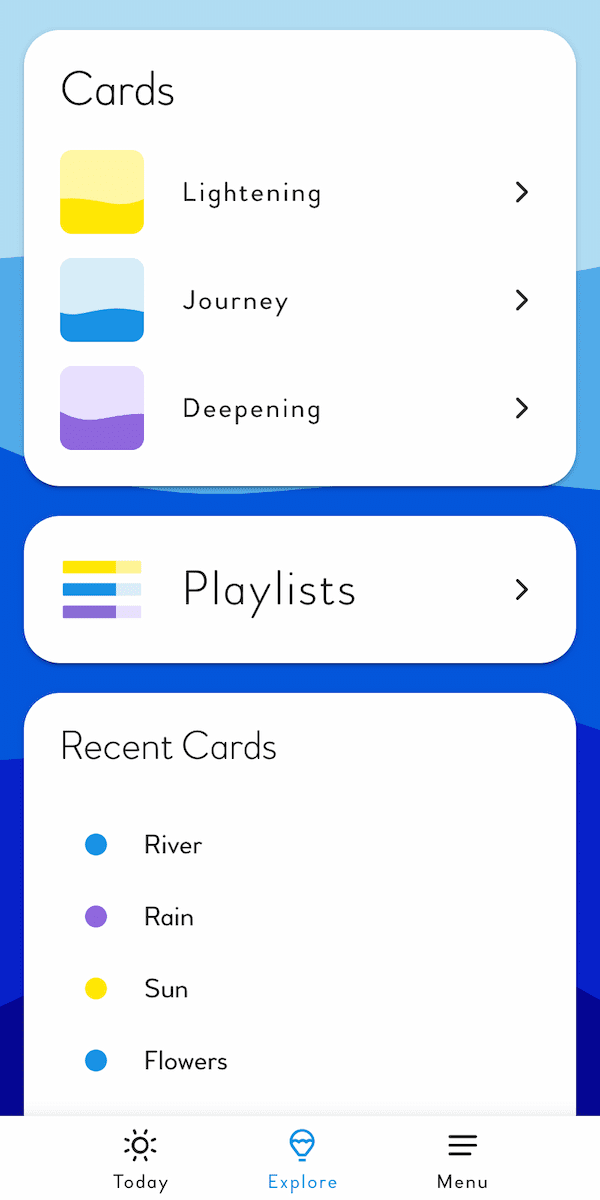
Task: Open Playlists
Action: pos(300,589)
